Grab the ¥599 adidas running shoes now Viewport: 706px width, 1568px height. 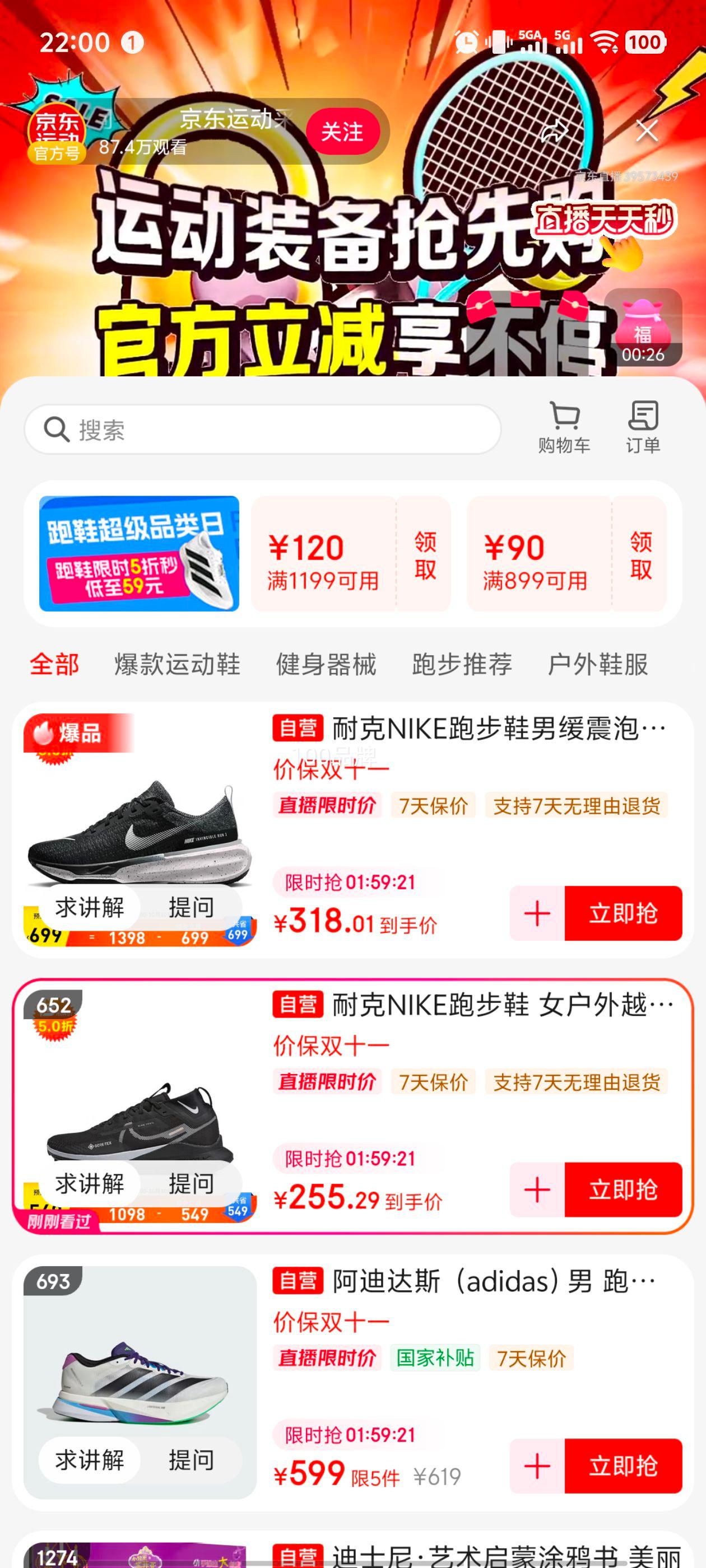(623, 1466)
